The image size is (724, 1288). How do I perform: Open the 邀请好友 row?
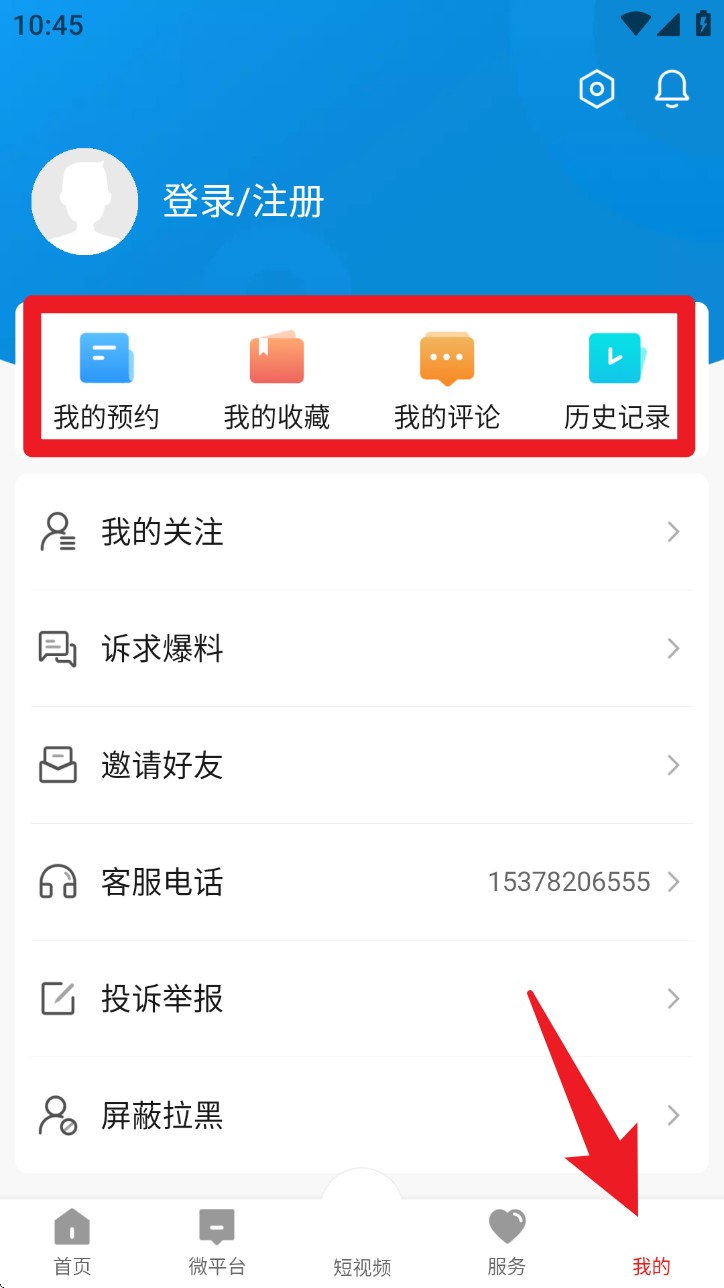[x=361, y=766]
